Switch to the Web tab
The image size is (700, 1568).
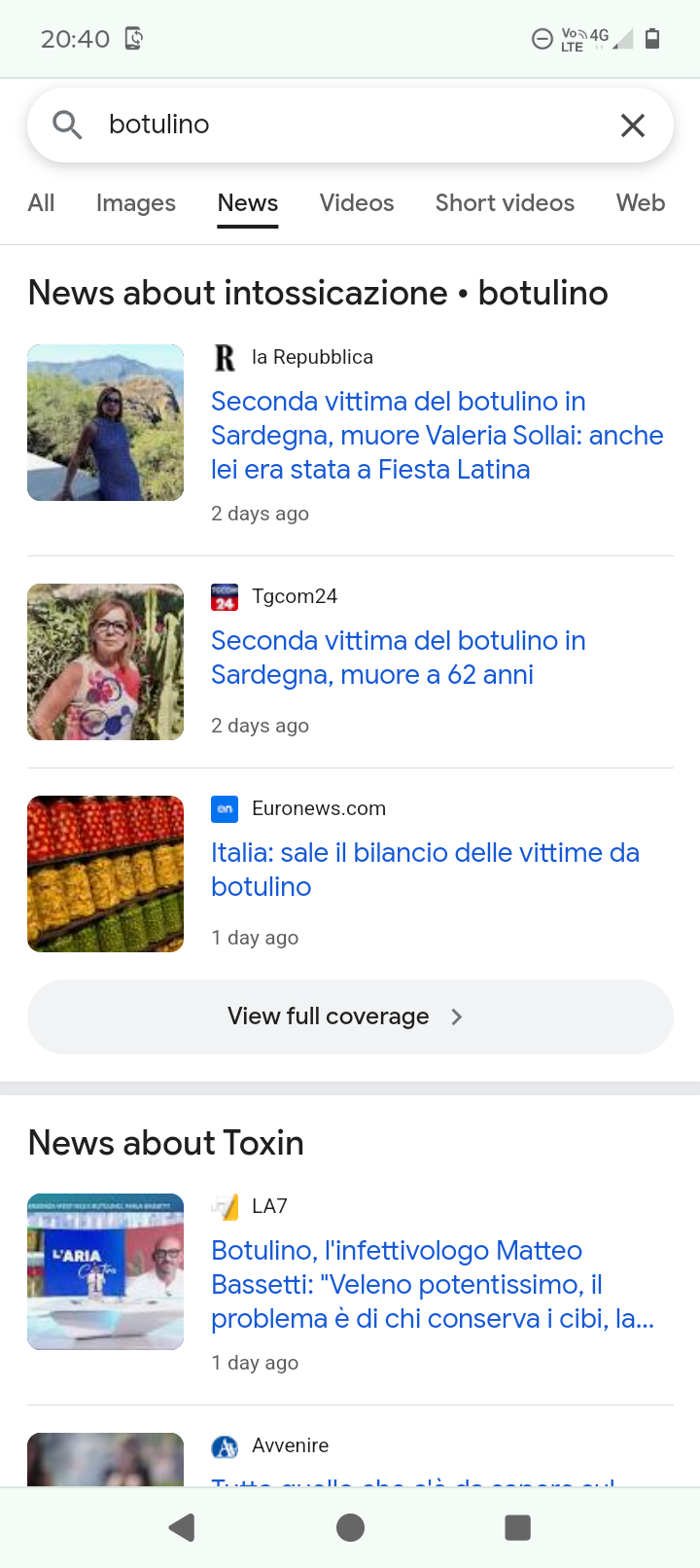641,202
